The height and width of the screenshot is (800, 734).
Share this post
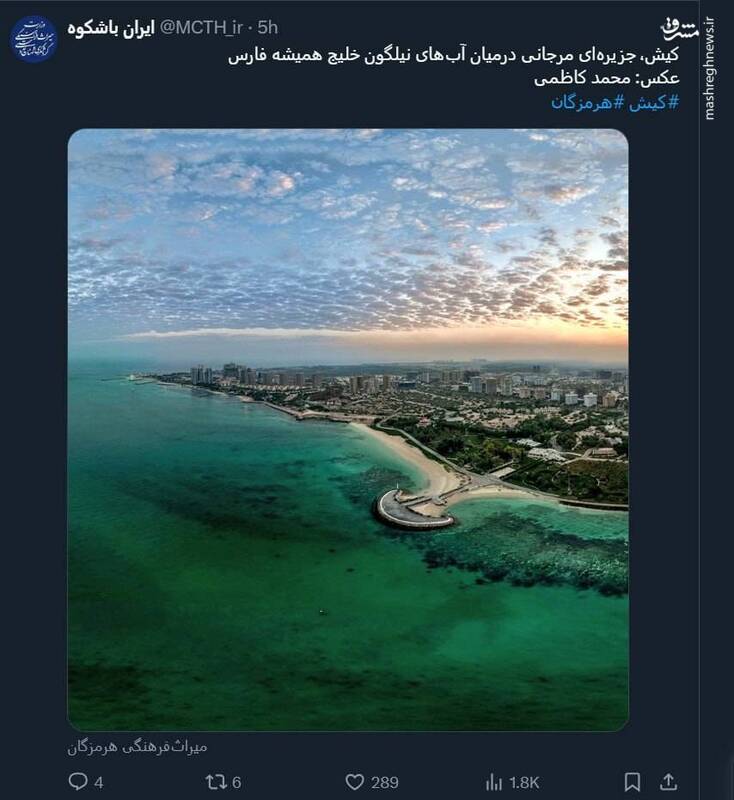point(669,782)
